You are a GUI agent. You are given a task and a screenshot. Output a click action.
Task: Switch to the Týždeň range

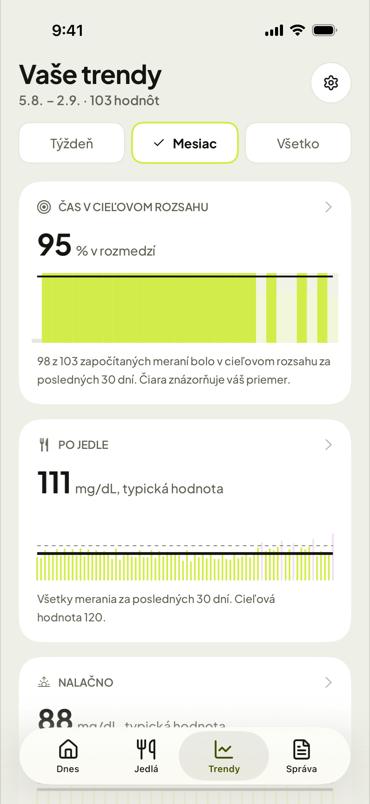[x=72, y=143]
